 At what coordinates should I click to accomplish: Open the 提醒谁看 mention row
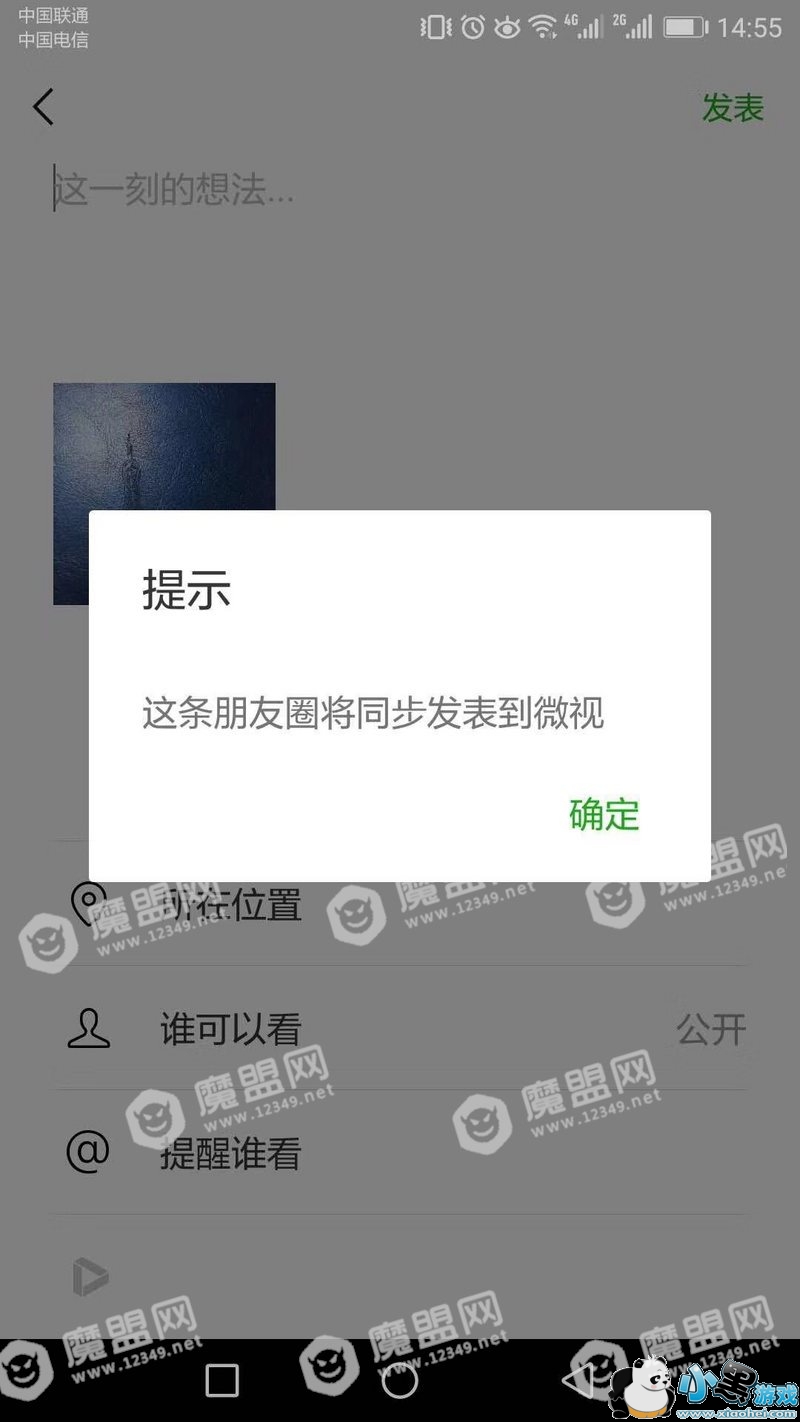400,1153
